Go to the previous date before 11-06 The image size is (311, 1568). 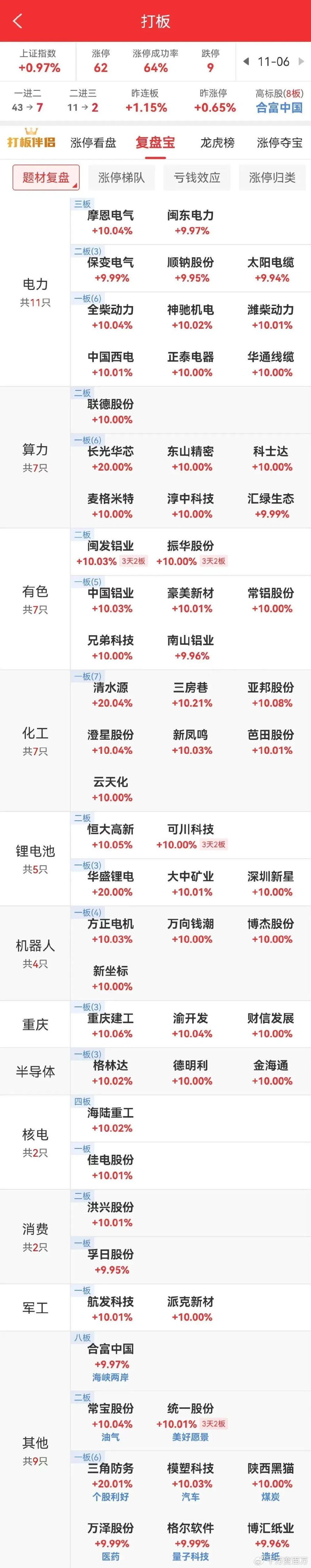(246, 62)
